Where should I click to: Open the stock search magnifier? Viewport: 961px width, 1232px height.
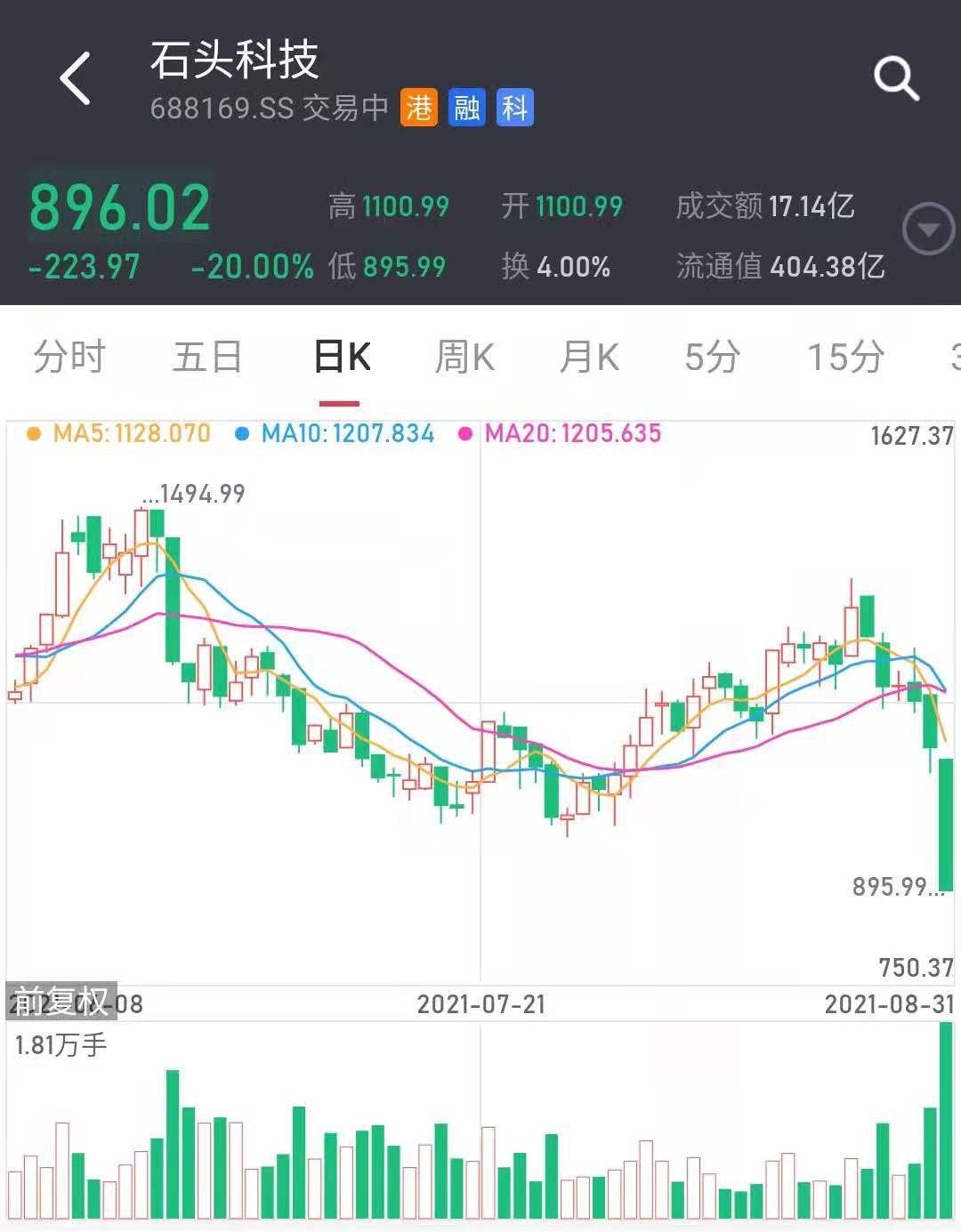click(895, 79)
